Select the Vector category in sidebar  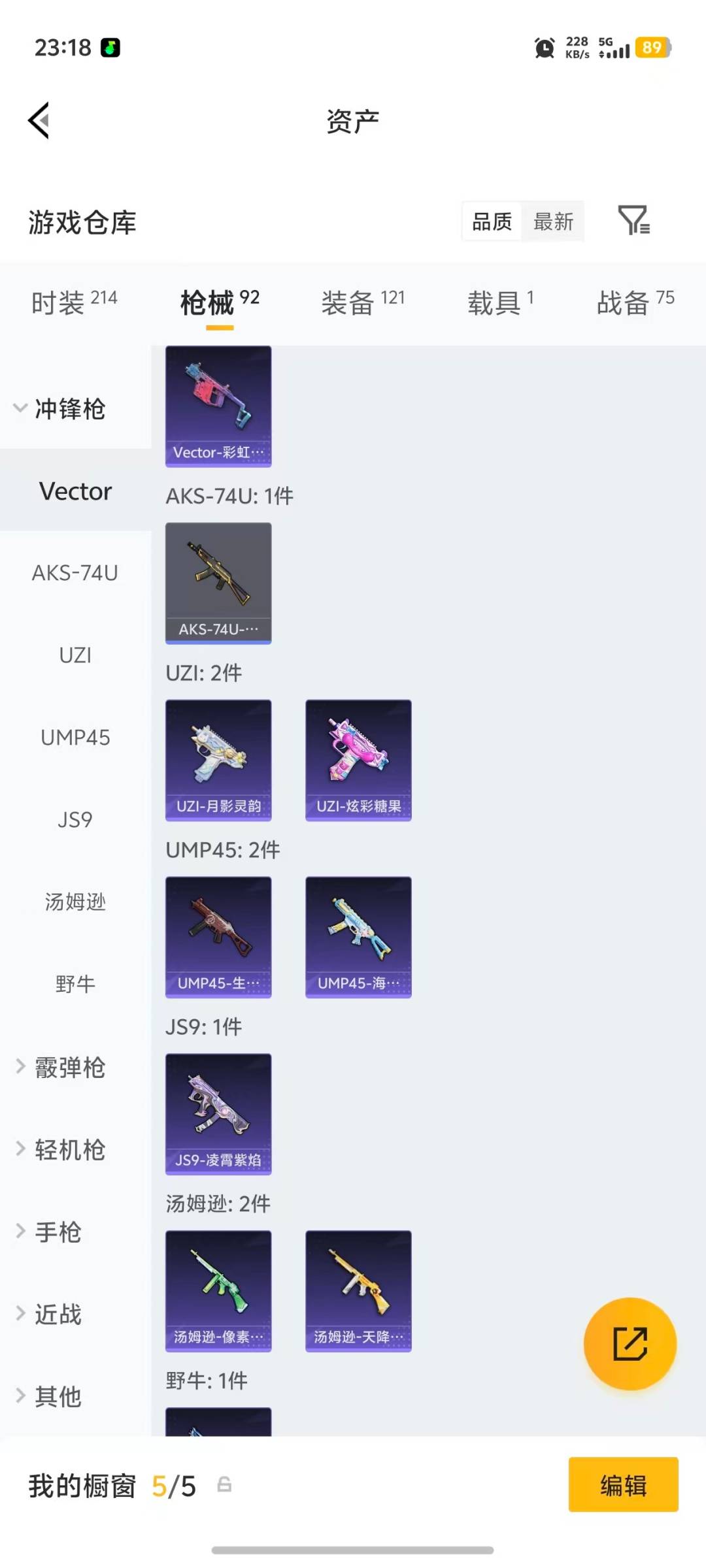75,491
